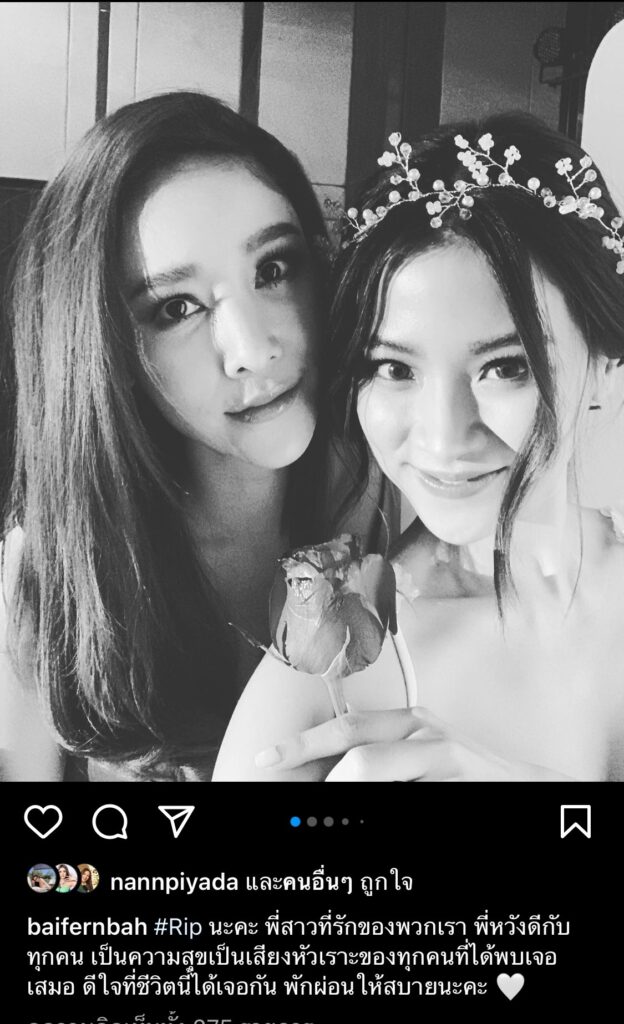The image size is (624, 1024).
Task: Like this post with the heart icon
Action: pyautogui.click(x=43, y=821)
